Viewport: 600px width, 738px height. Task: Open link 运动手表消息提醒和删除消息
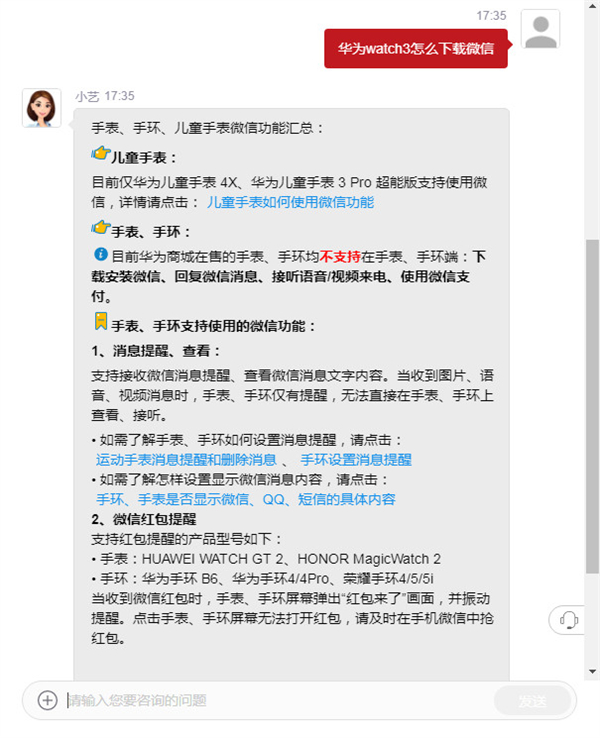[186, 460]
